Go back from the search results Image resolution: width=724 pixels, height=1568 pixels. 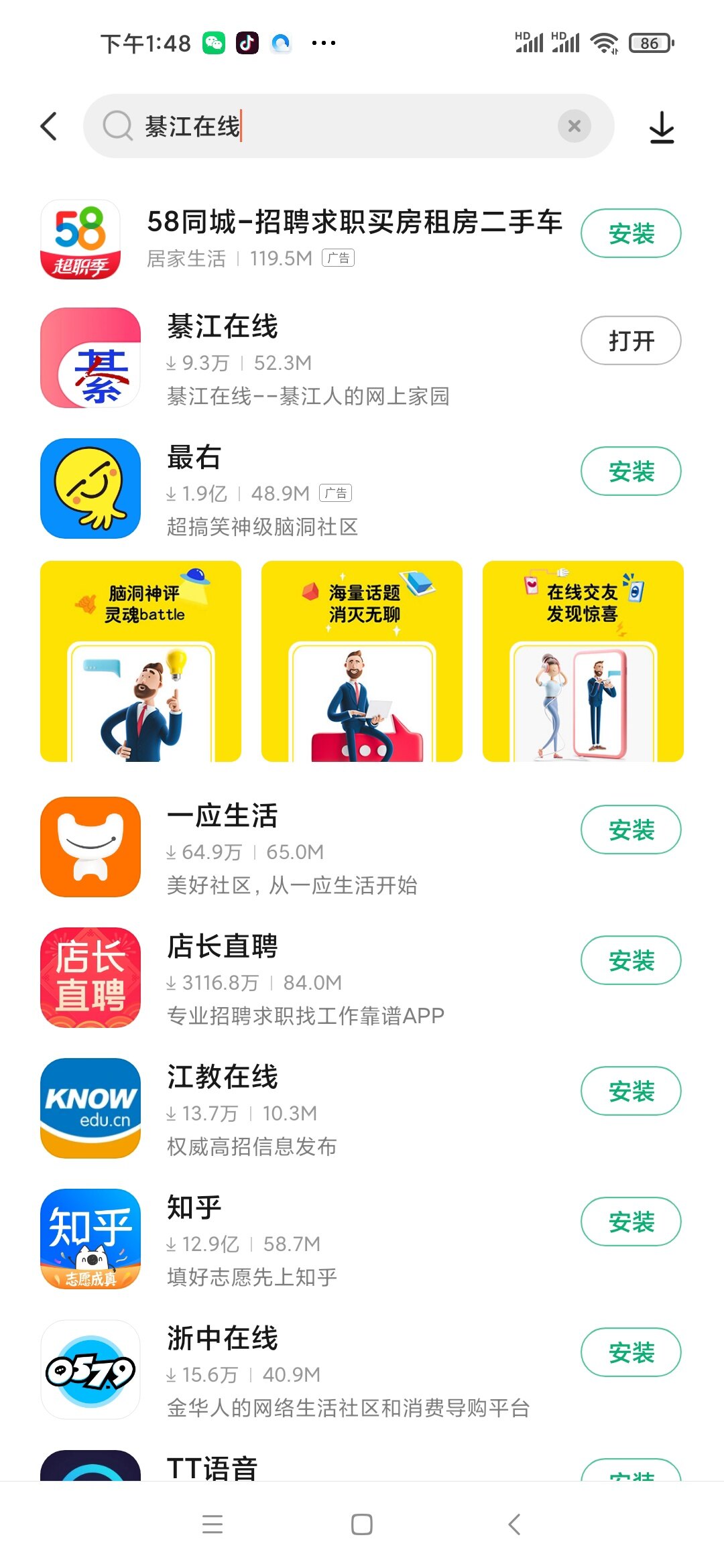(x=49, y=126)
